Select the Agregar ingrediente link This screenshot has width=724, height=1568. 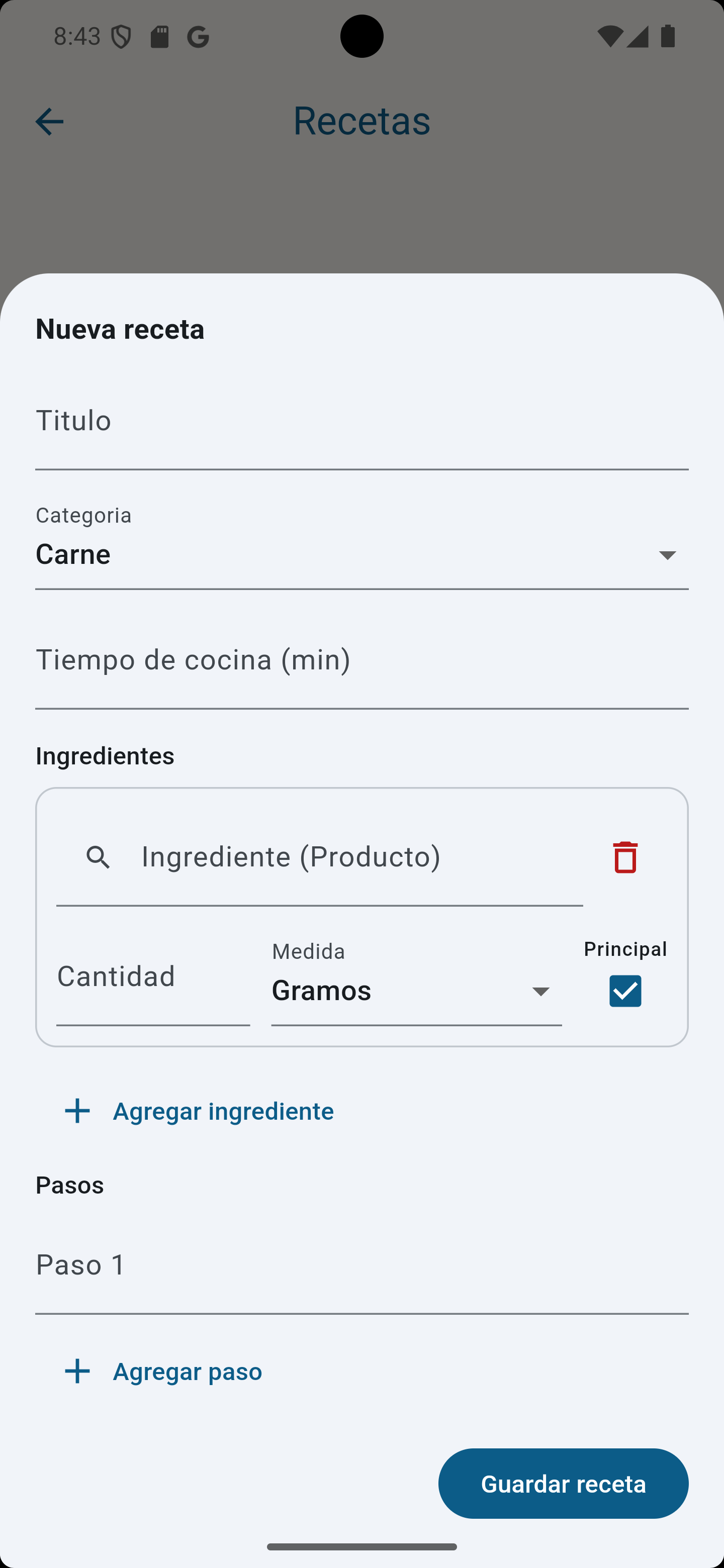click(222, 1110)
